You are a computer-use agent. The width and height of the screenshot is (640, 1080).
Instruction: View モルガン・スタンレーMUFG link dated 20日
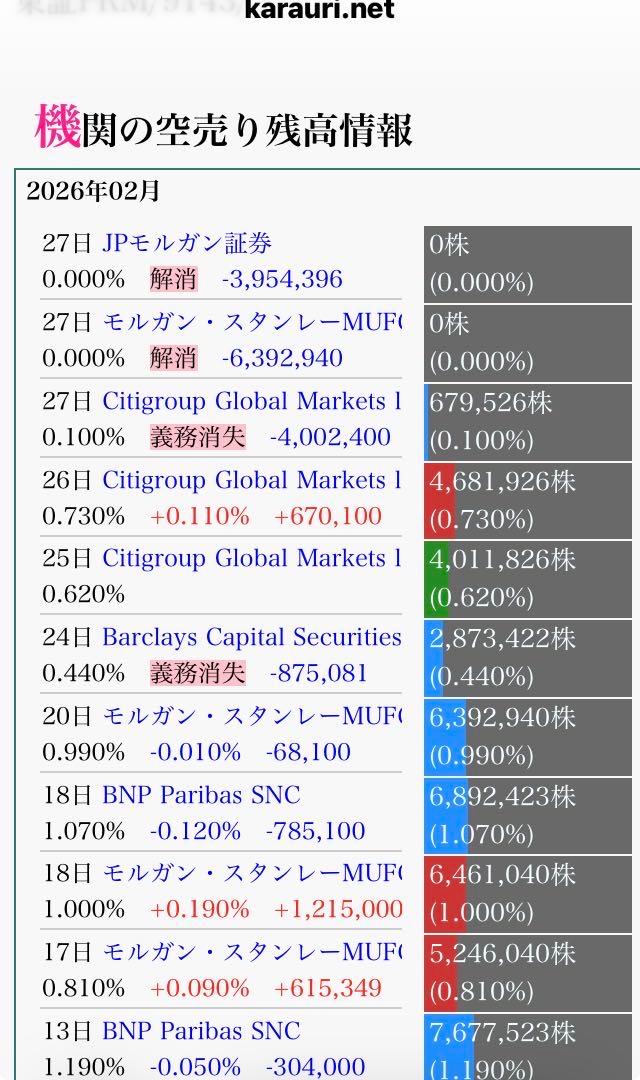click(251, 717)
